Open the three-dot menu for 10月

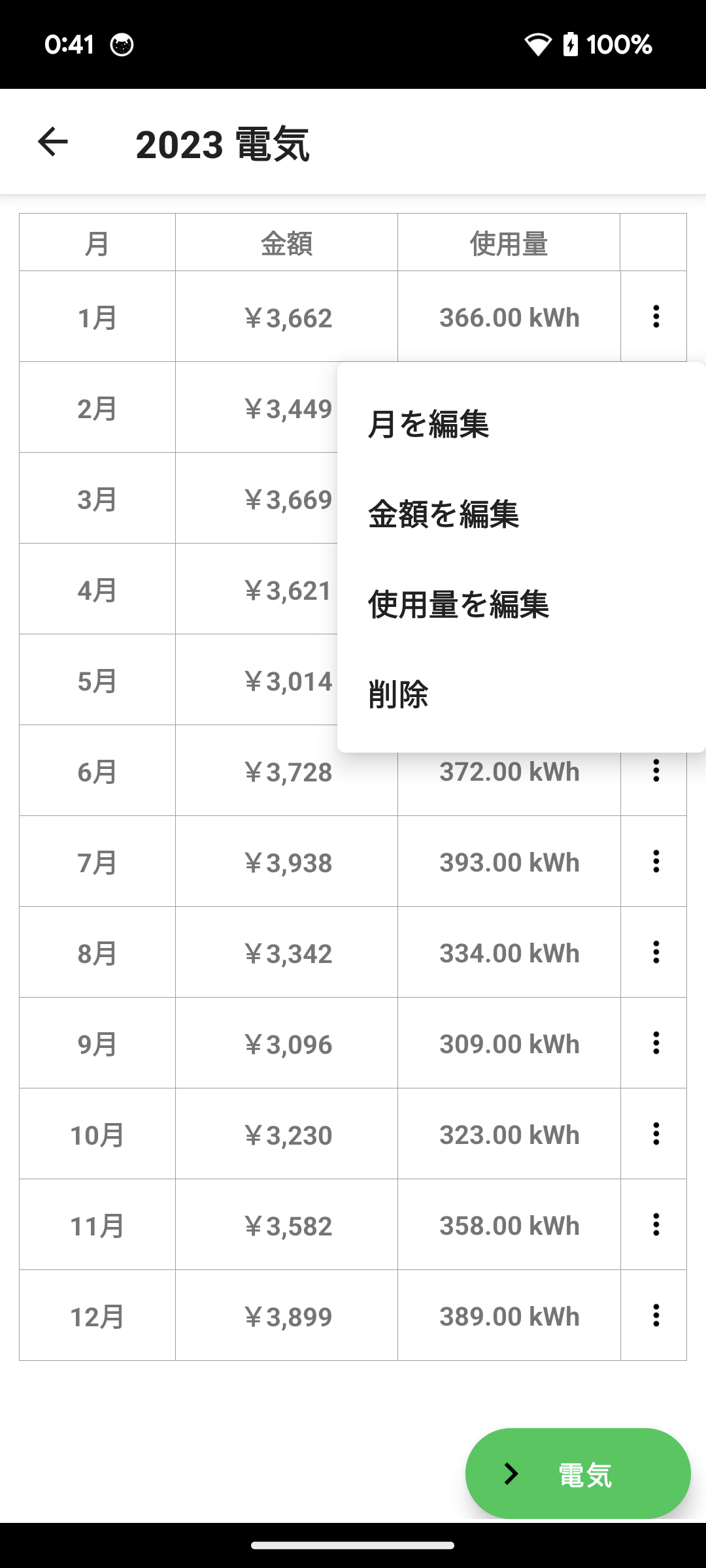(x=656, y=1134)
